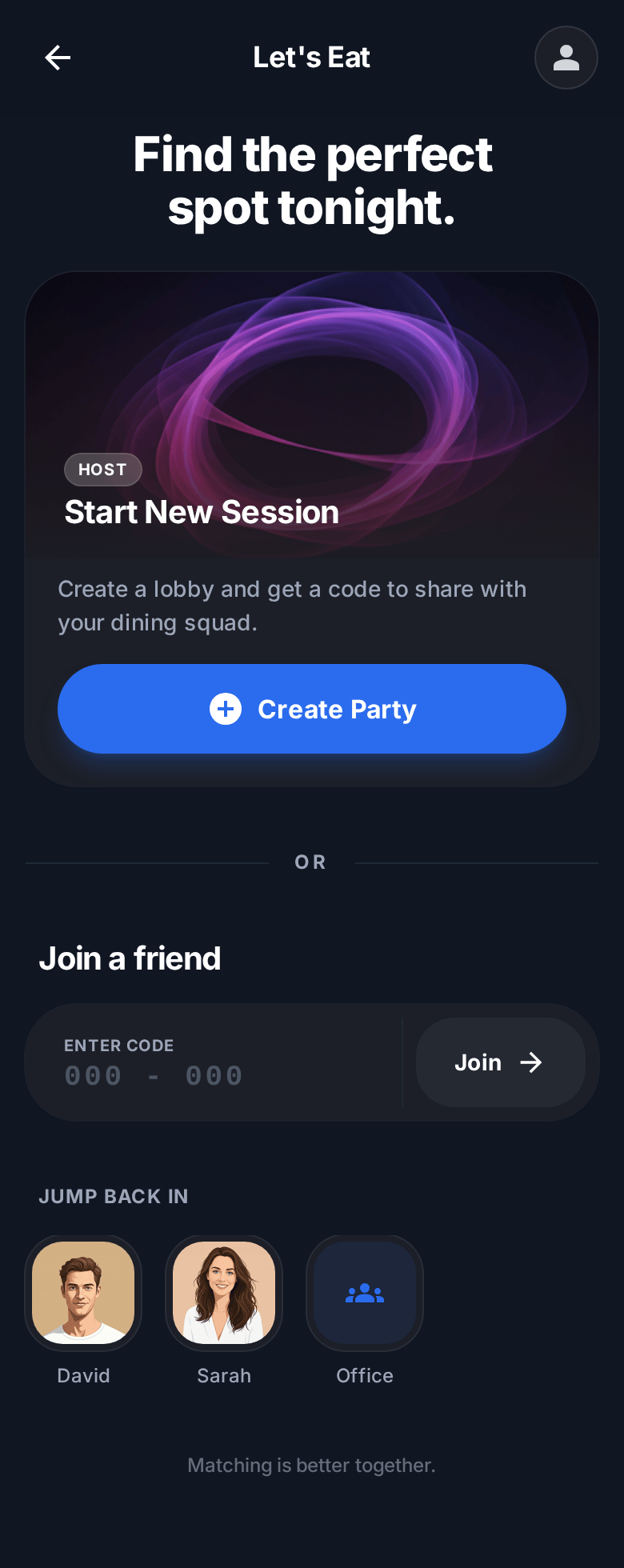Click the plus icon in Create Party
Screen dimensions: 624x1568
(226, 709)
